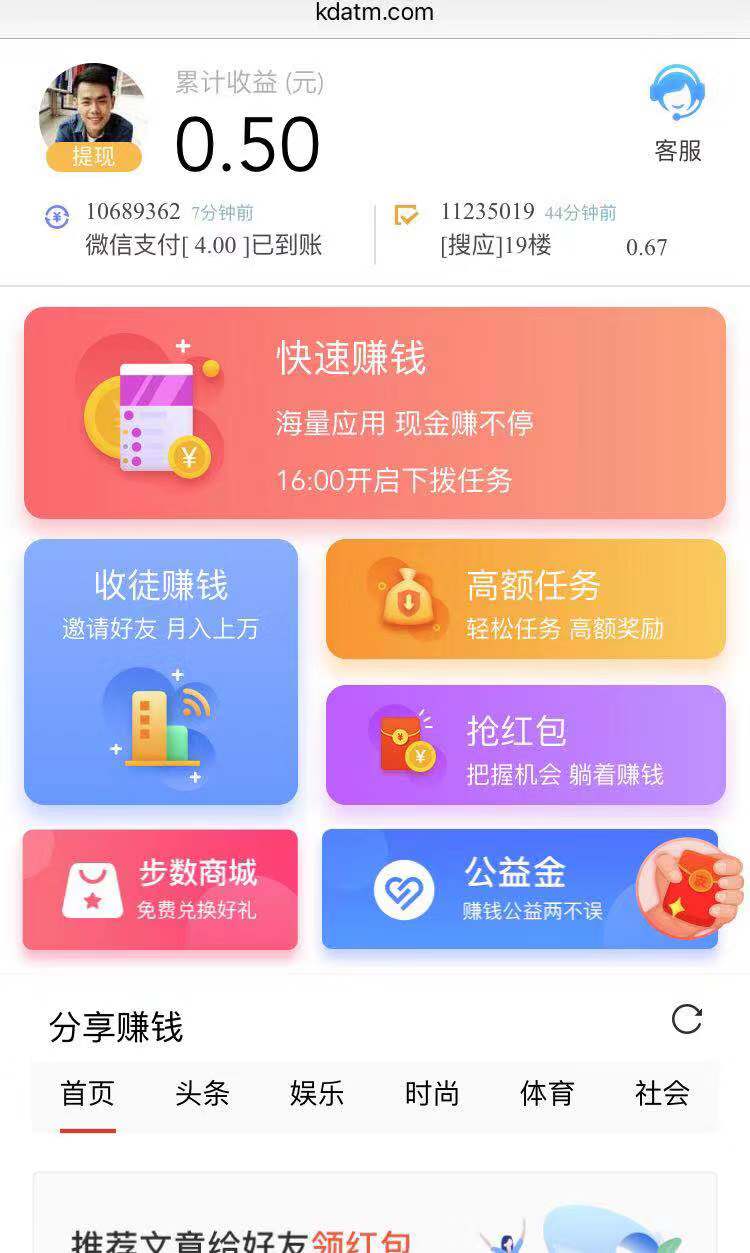Switch to the 体育 tab
The height and width of the screenshot is (1253, 750).
pos(547,1093)
